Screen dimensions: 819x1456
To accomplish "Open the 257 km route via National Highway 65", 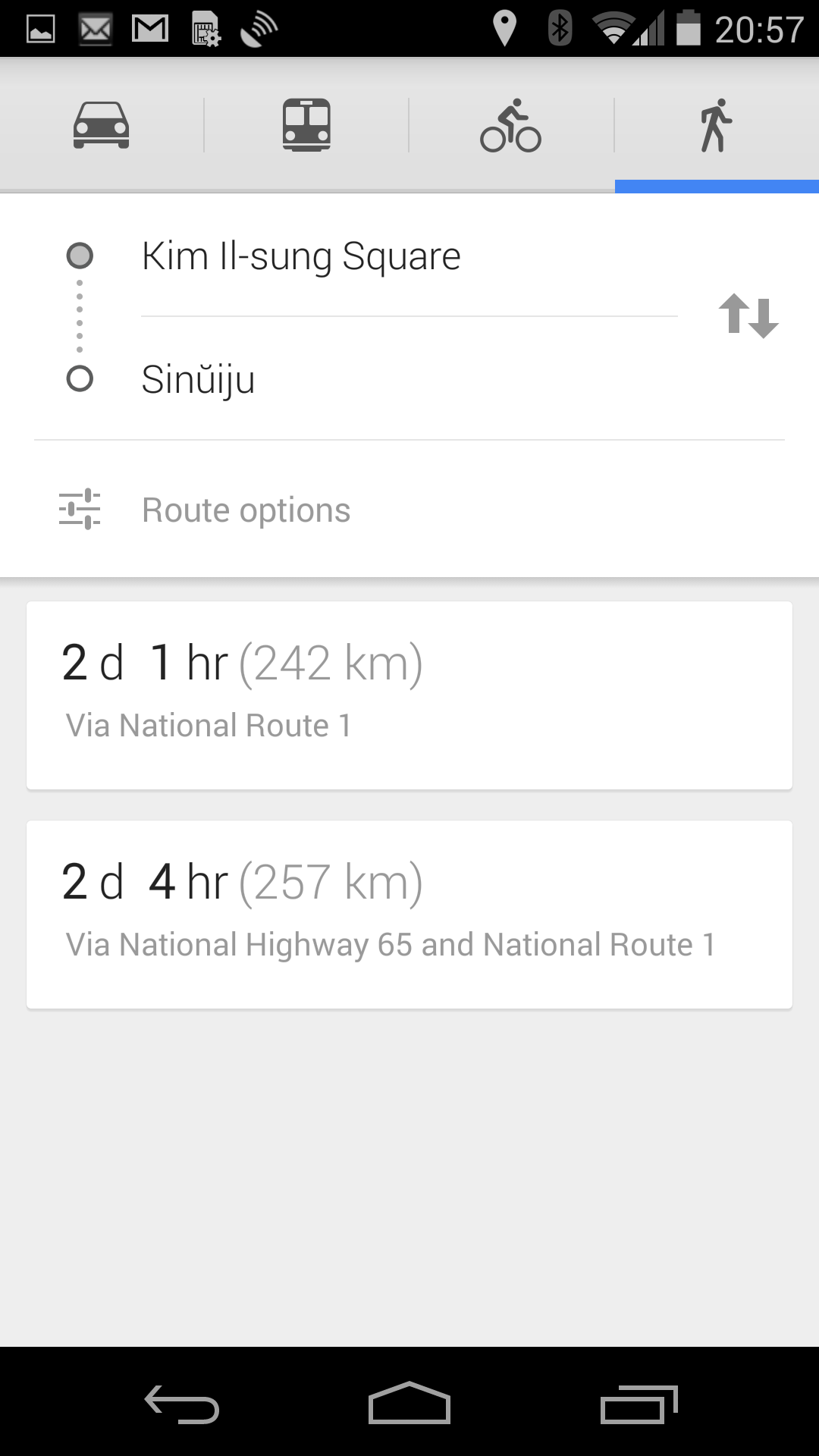I will coord(409,914).
